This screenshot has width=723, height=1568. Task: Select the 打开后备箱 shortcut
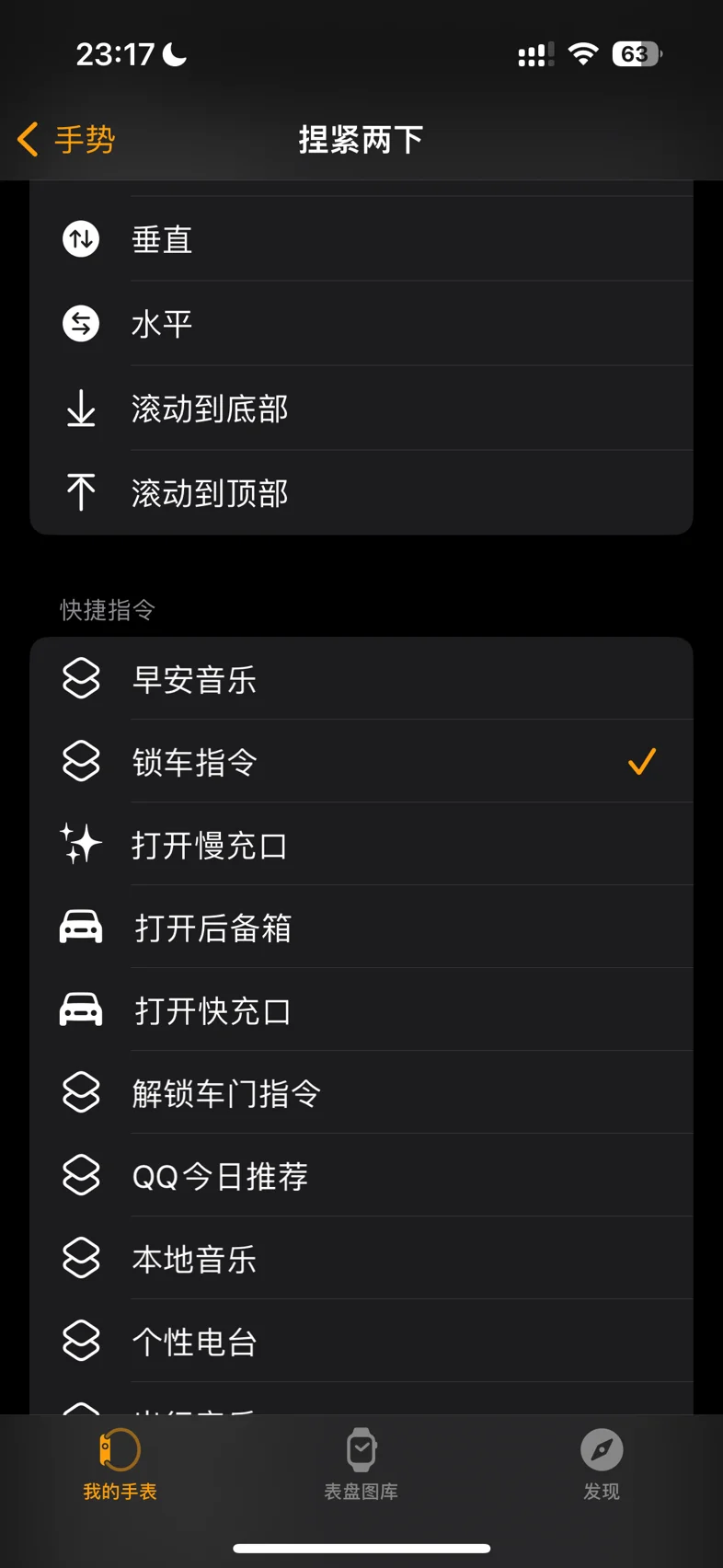361,928
